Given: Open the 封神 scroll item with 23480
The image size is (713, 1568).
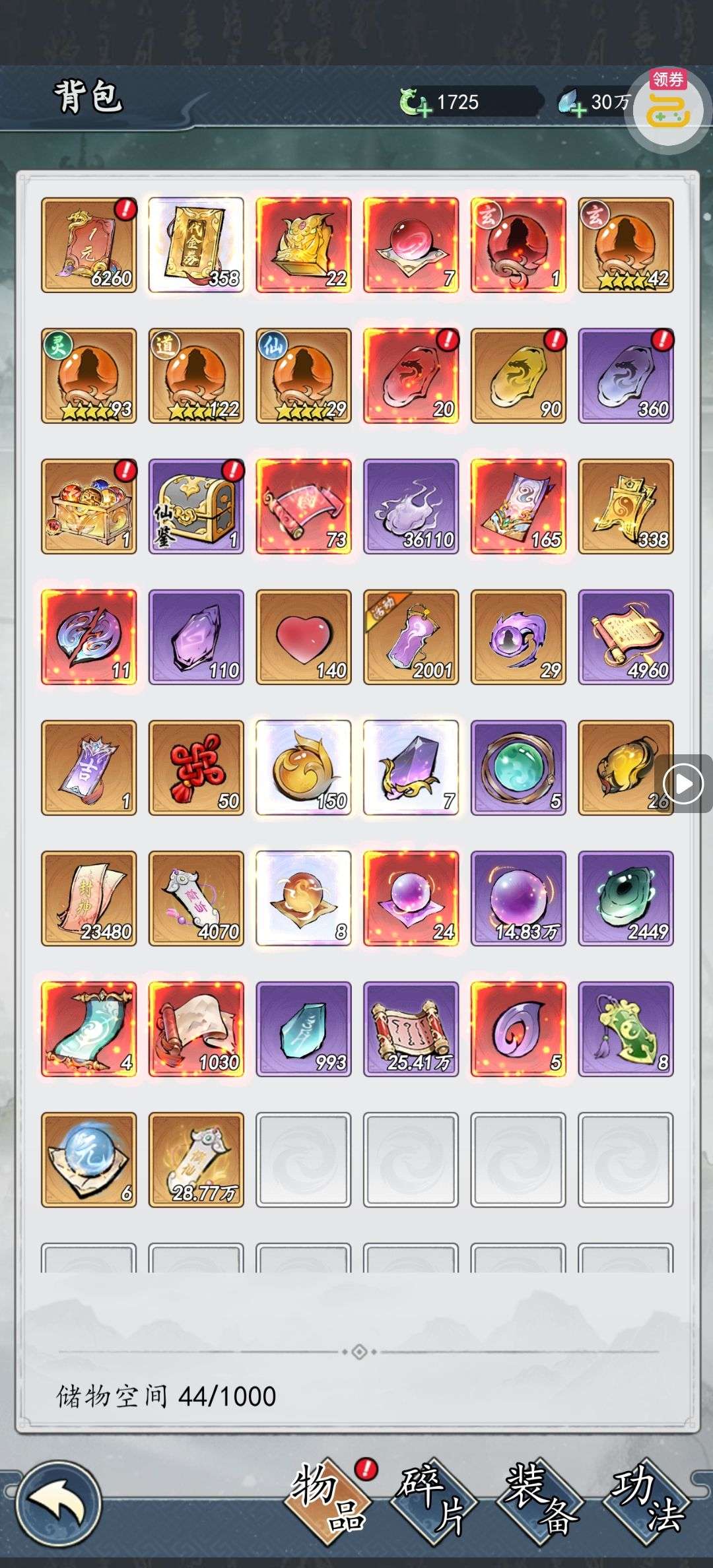Looking at the screenshot, I should coord(88,898).
